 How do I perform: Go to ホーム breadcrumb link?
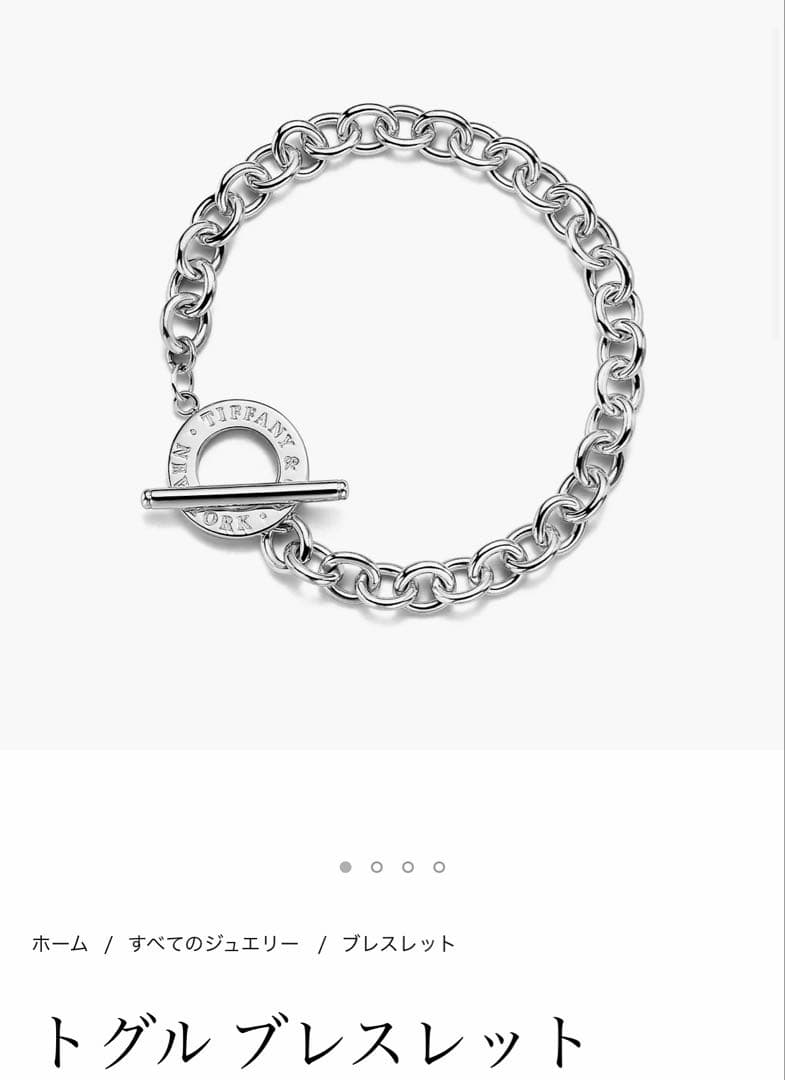(60, 943)
